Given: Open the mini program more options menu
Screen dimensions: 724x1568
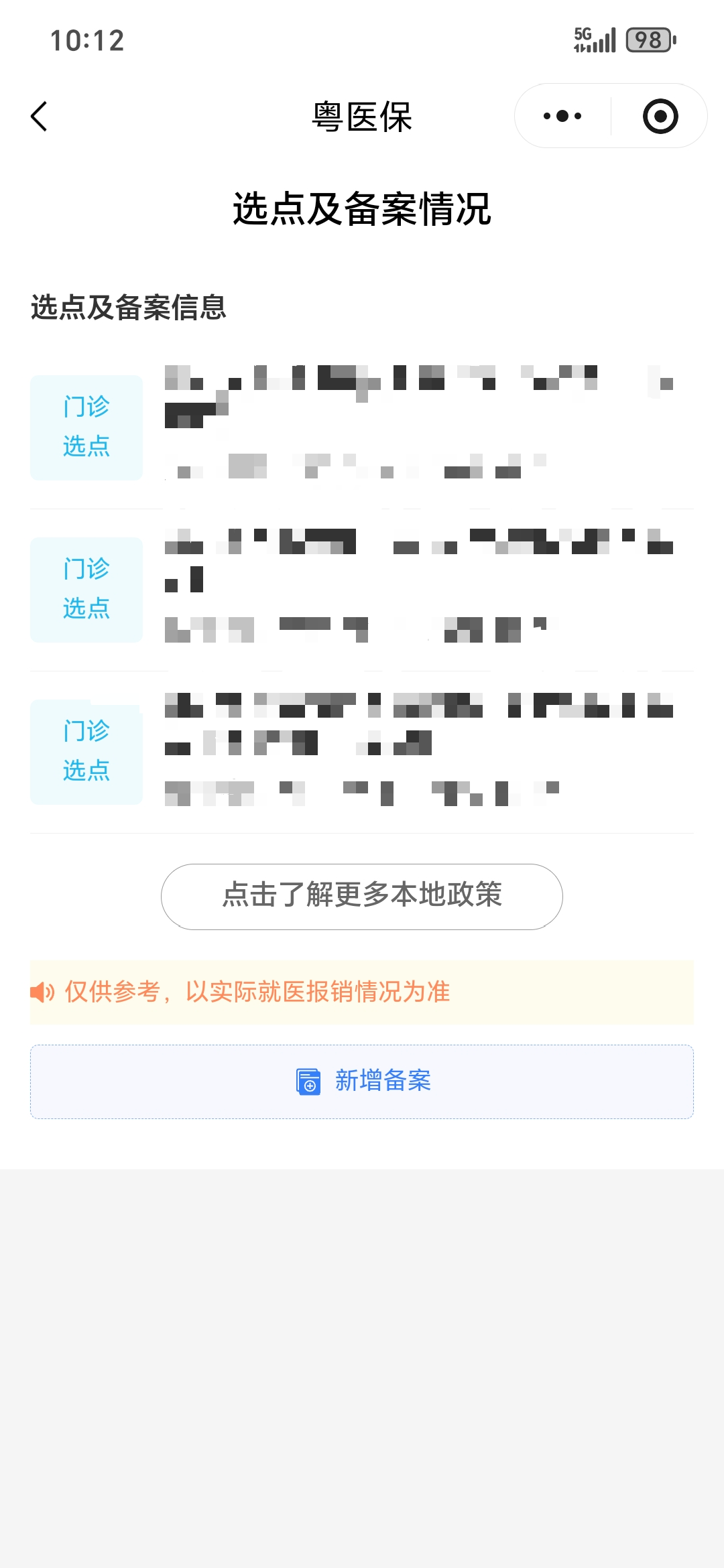Looking at the screenshot, I should 562,116.
